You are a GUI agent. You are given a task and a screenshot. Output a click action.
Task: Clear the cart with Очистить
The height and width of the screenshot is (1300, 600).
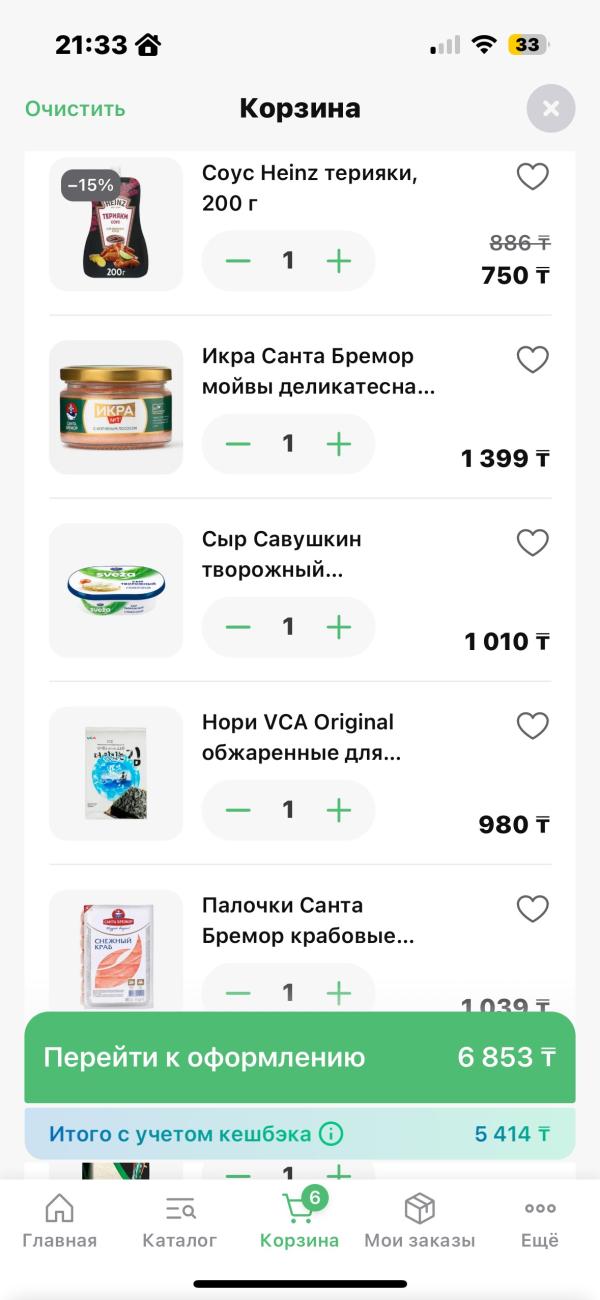point(75,109)
